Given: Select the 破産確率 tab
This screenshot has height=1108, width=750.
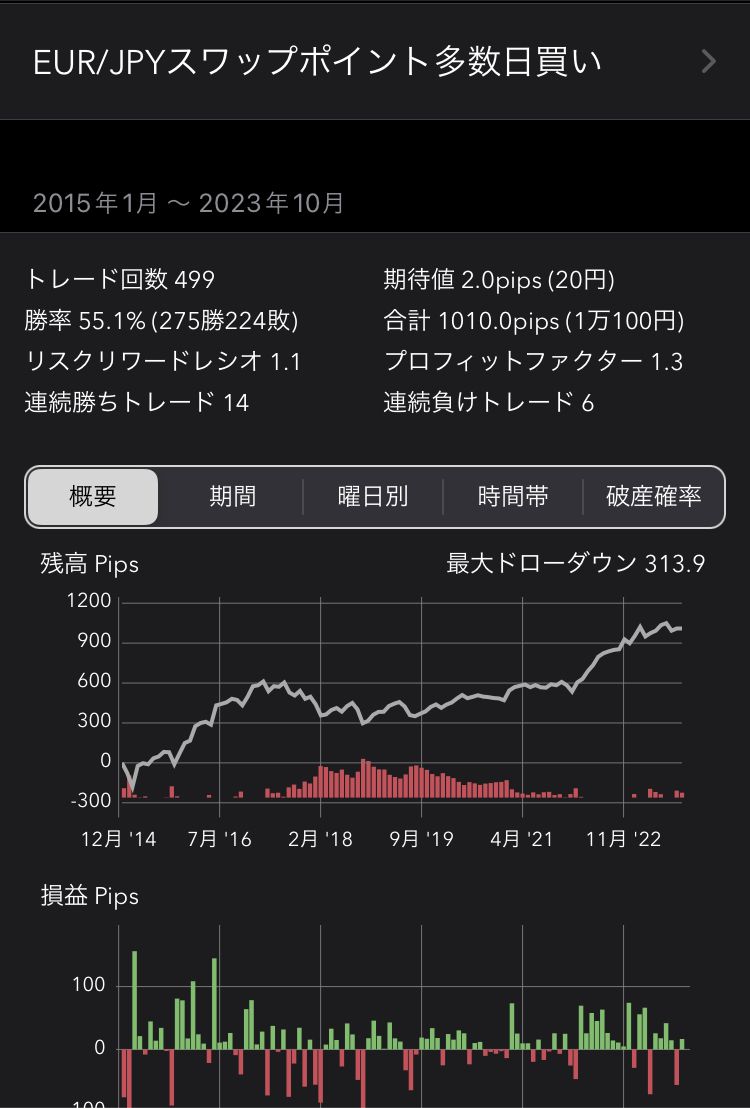Looking at the screenshot, I should pyautogui.click(x=651, y=495).
